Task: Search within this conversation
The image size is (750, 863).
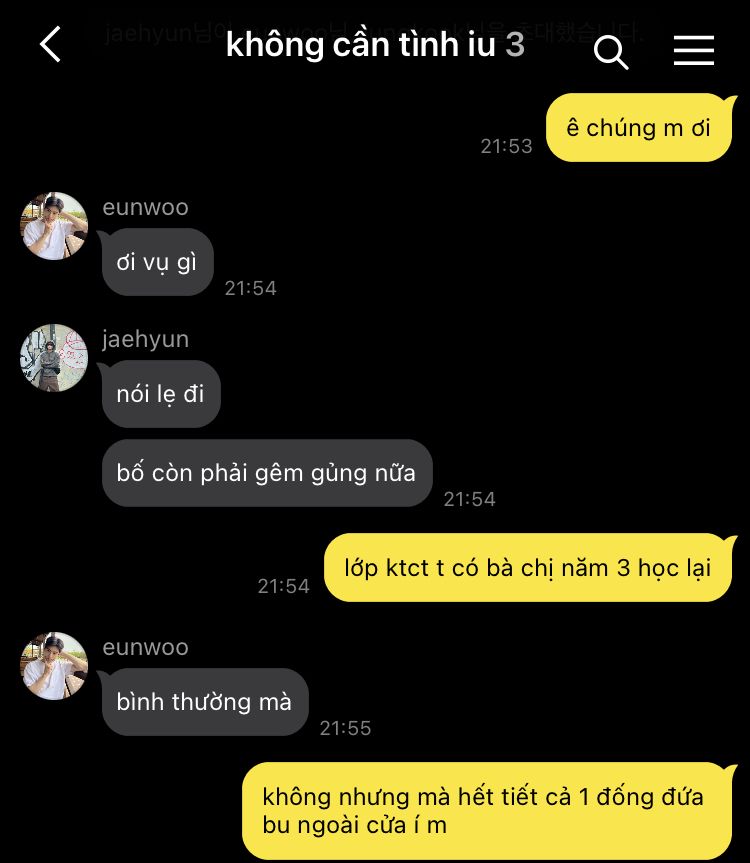Action: [x=610, y=50]
